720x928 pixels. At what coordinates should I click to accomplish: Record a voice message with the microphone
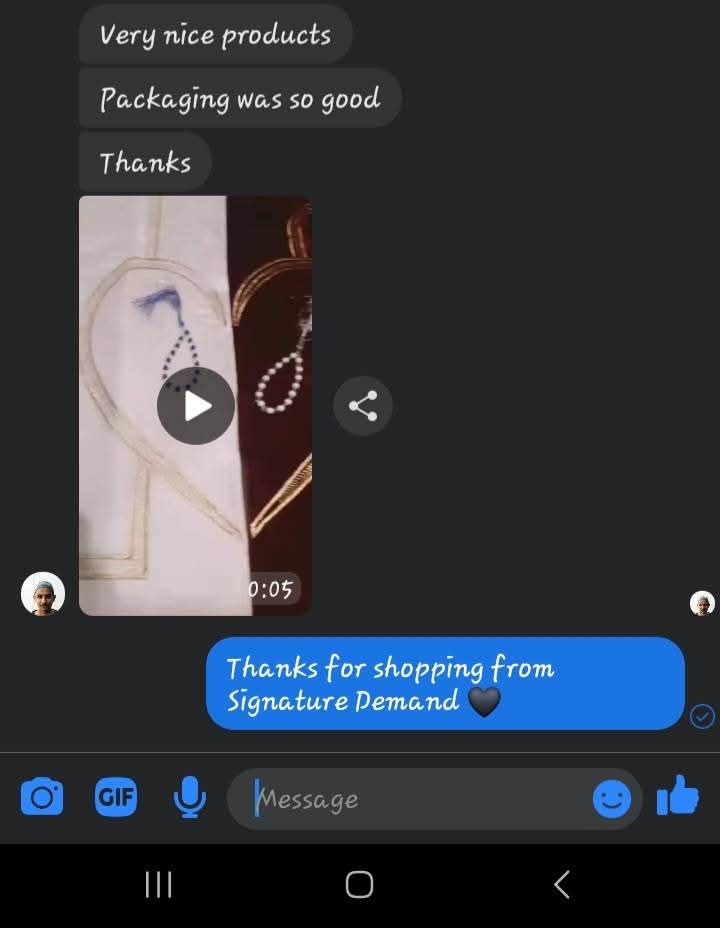(x=189, y=798)
